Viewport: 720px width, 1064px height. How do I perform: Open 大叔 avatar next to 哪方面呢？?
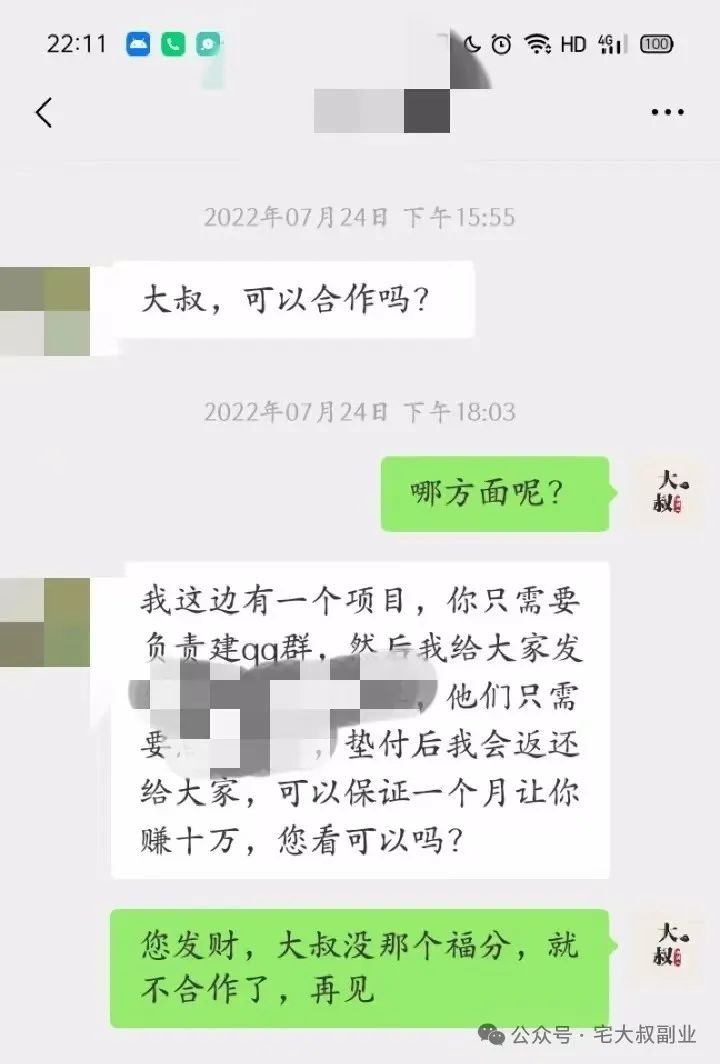(669, 493)
